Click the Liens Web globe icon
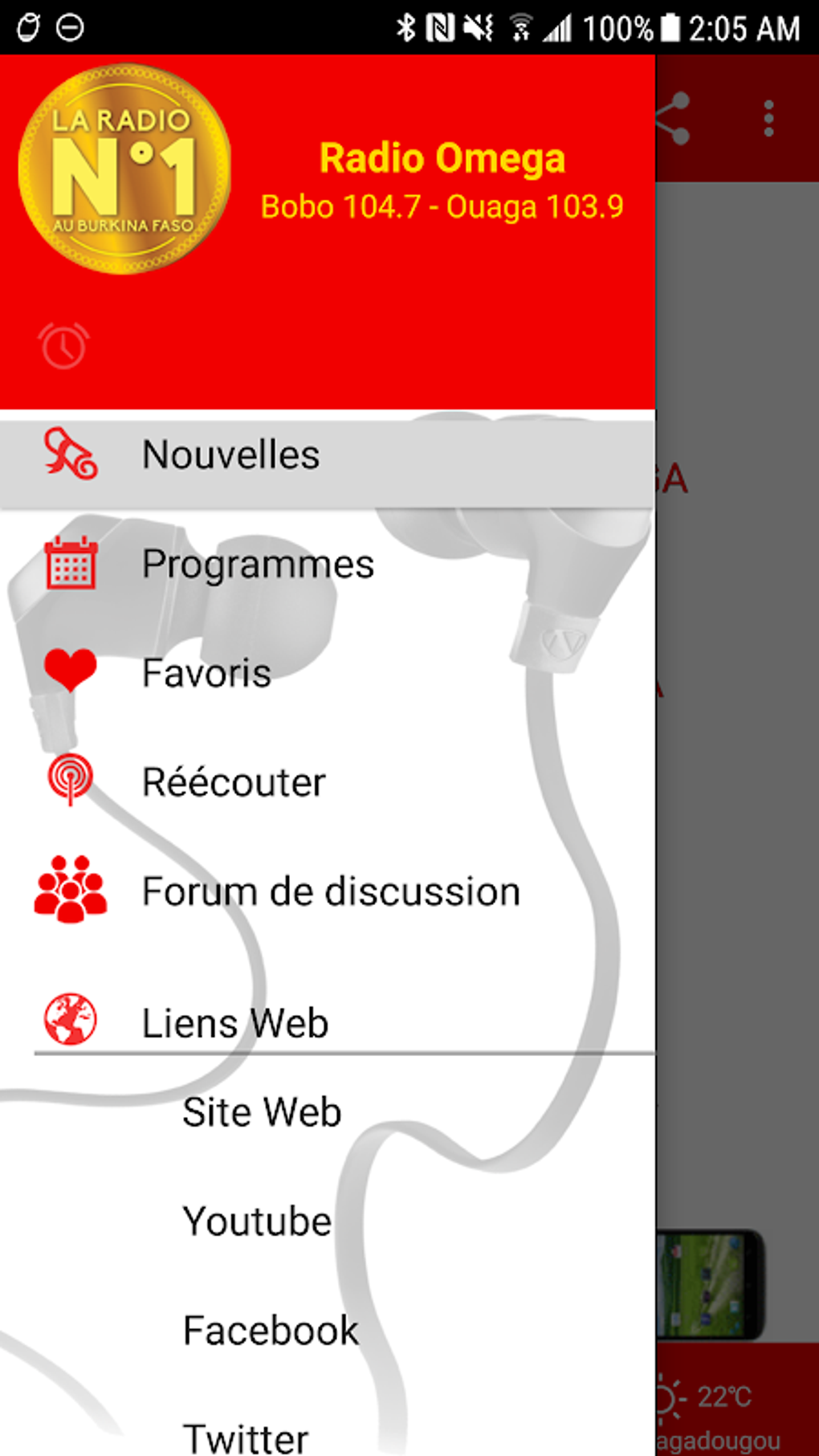The width and height of the screenshot is (819, 1456). 70,1019
